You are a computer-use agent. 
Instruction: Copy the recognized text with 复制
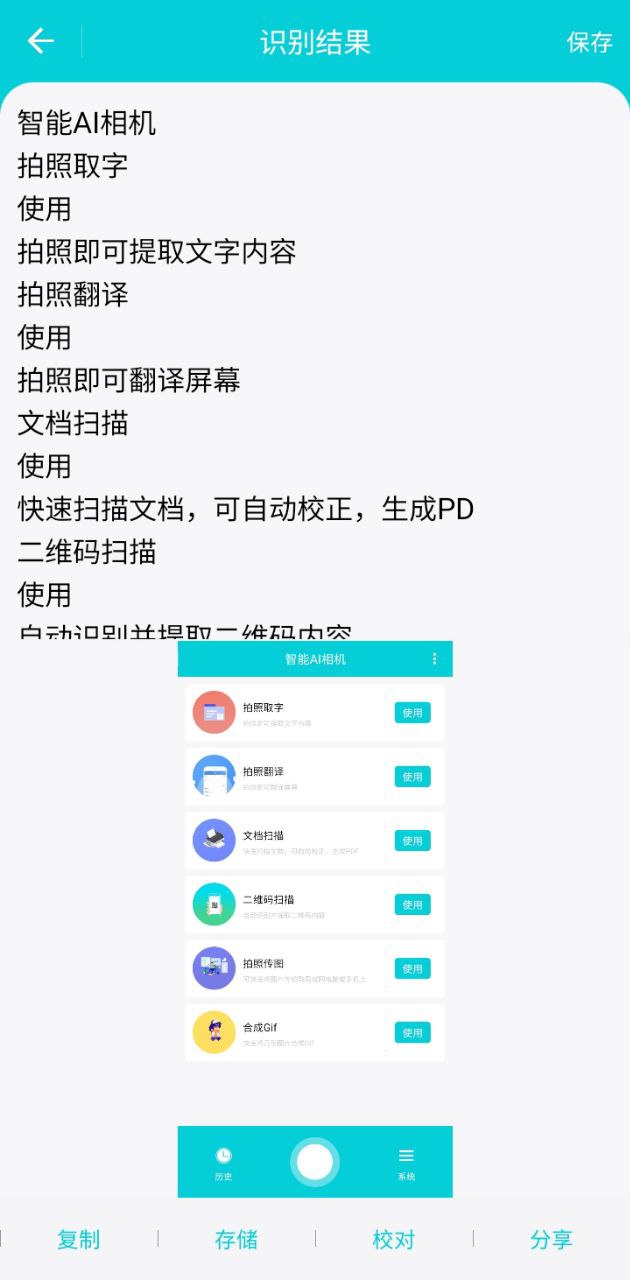78,1239
